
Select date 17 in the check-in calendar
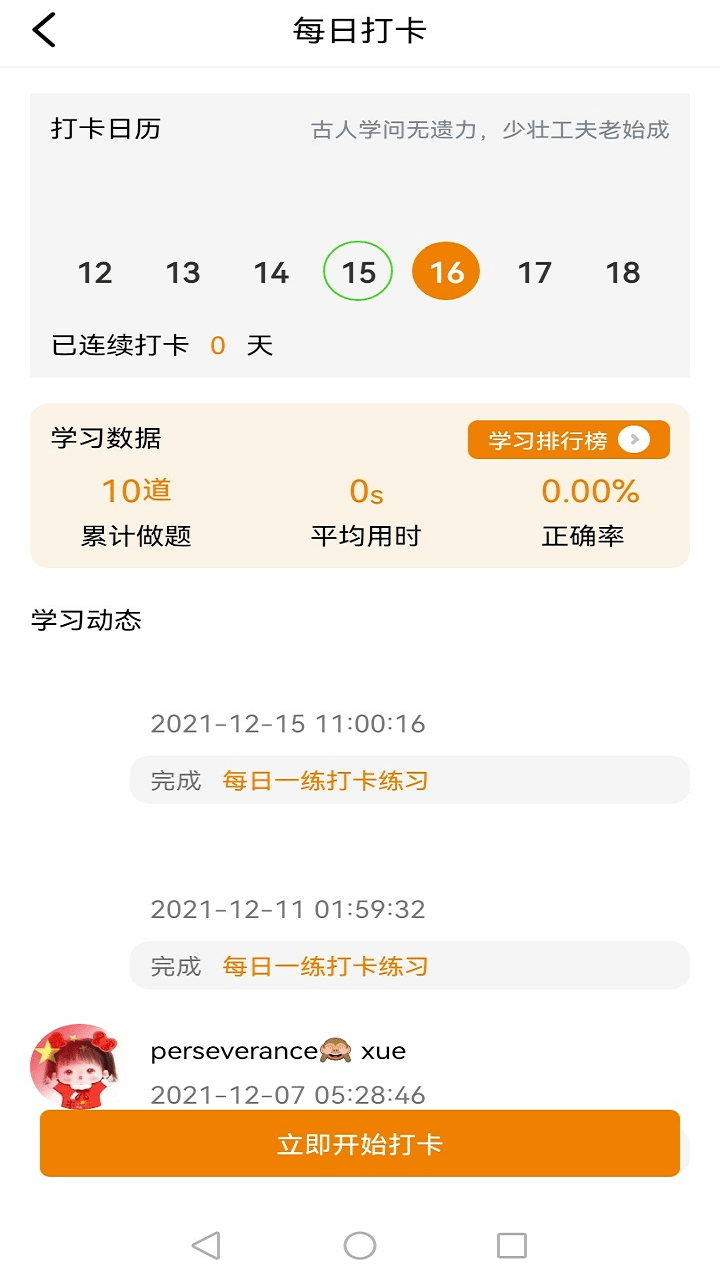coord(534,272)
